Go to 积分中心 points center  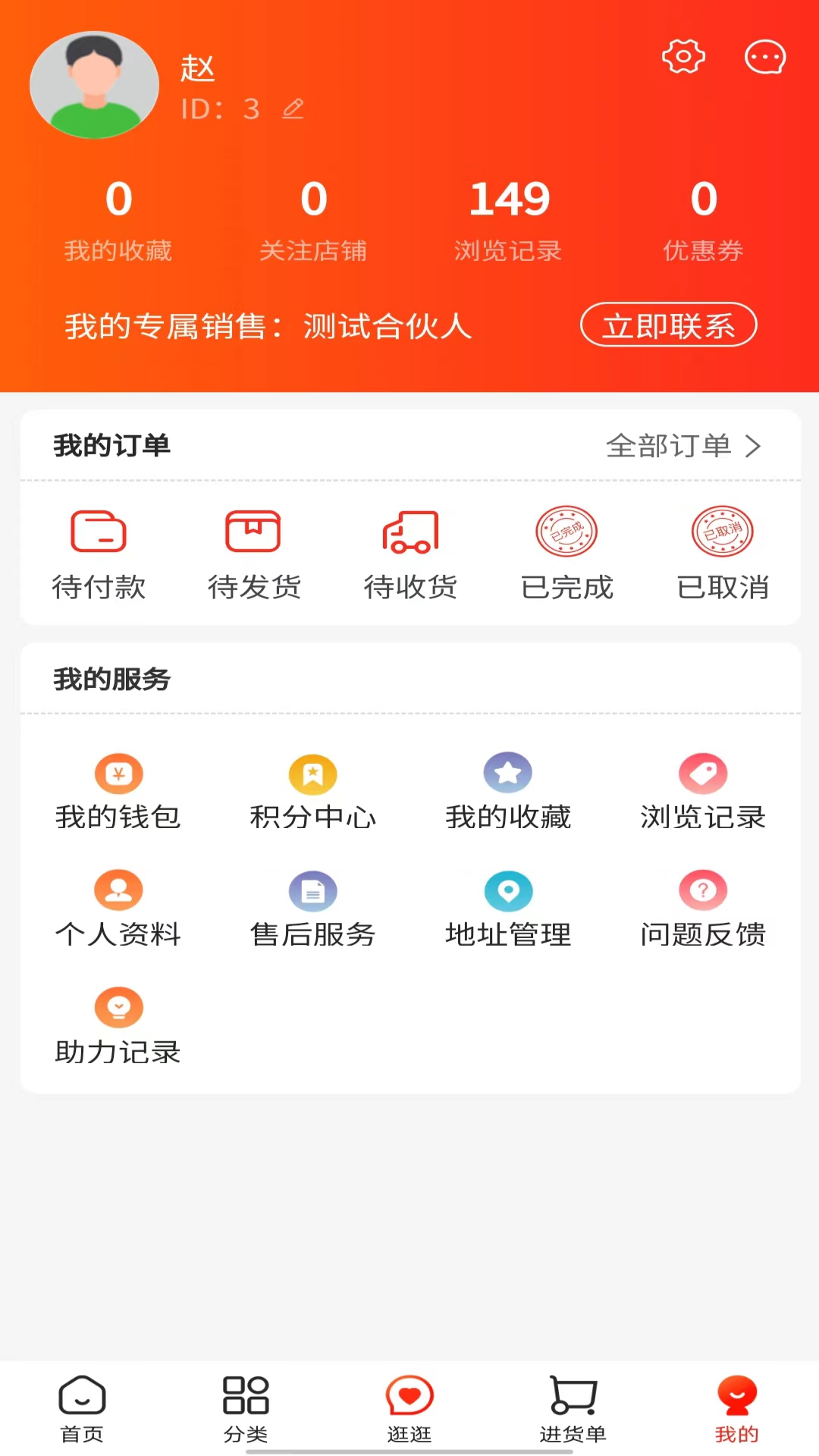[313, 792]
